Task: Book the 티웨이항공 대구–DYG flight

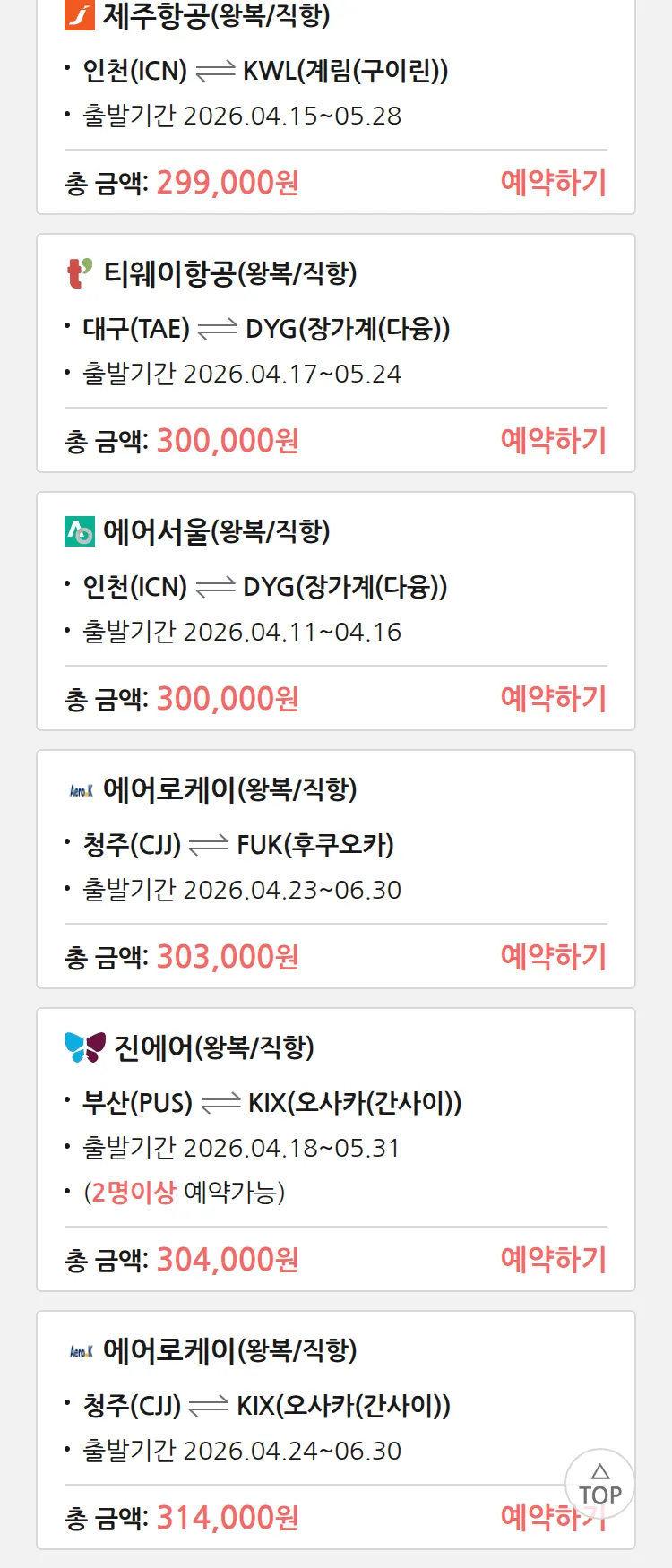Action: tap(553, 441)
